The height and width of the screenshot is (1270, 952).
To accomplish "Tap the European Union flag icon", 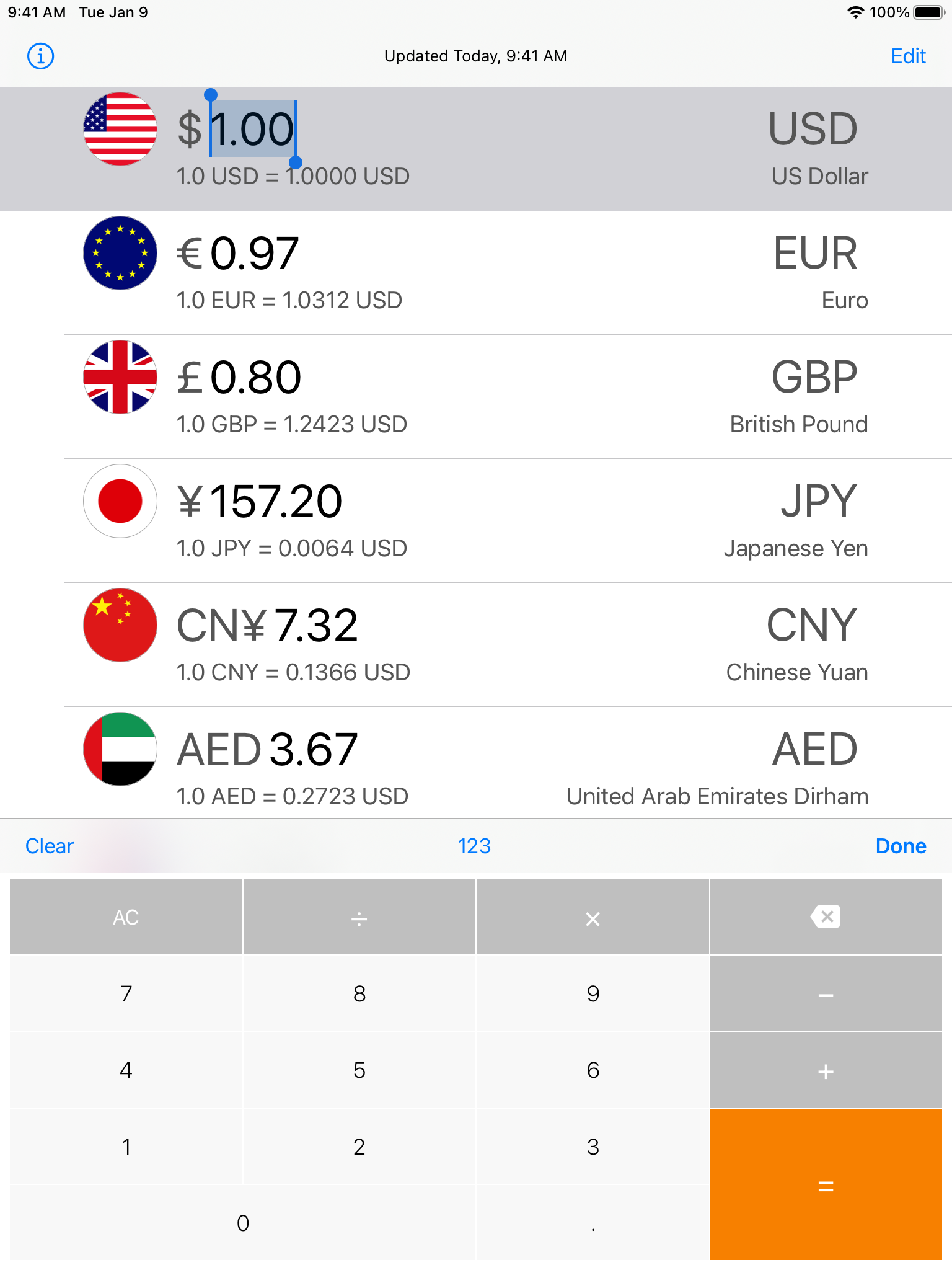I will point(120,252).
